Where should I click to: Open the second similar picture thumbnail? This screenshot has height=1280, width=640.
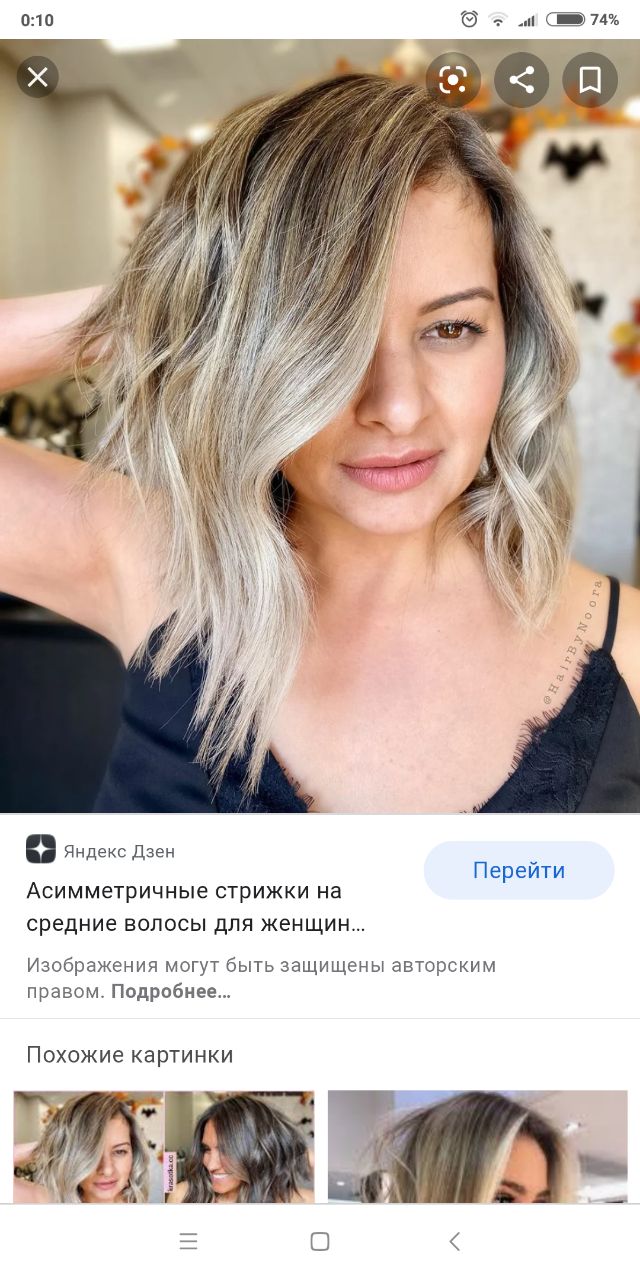pyautogui.click(x=478, y=1147)
